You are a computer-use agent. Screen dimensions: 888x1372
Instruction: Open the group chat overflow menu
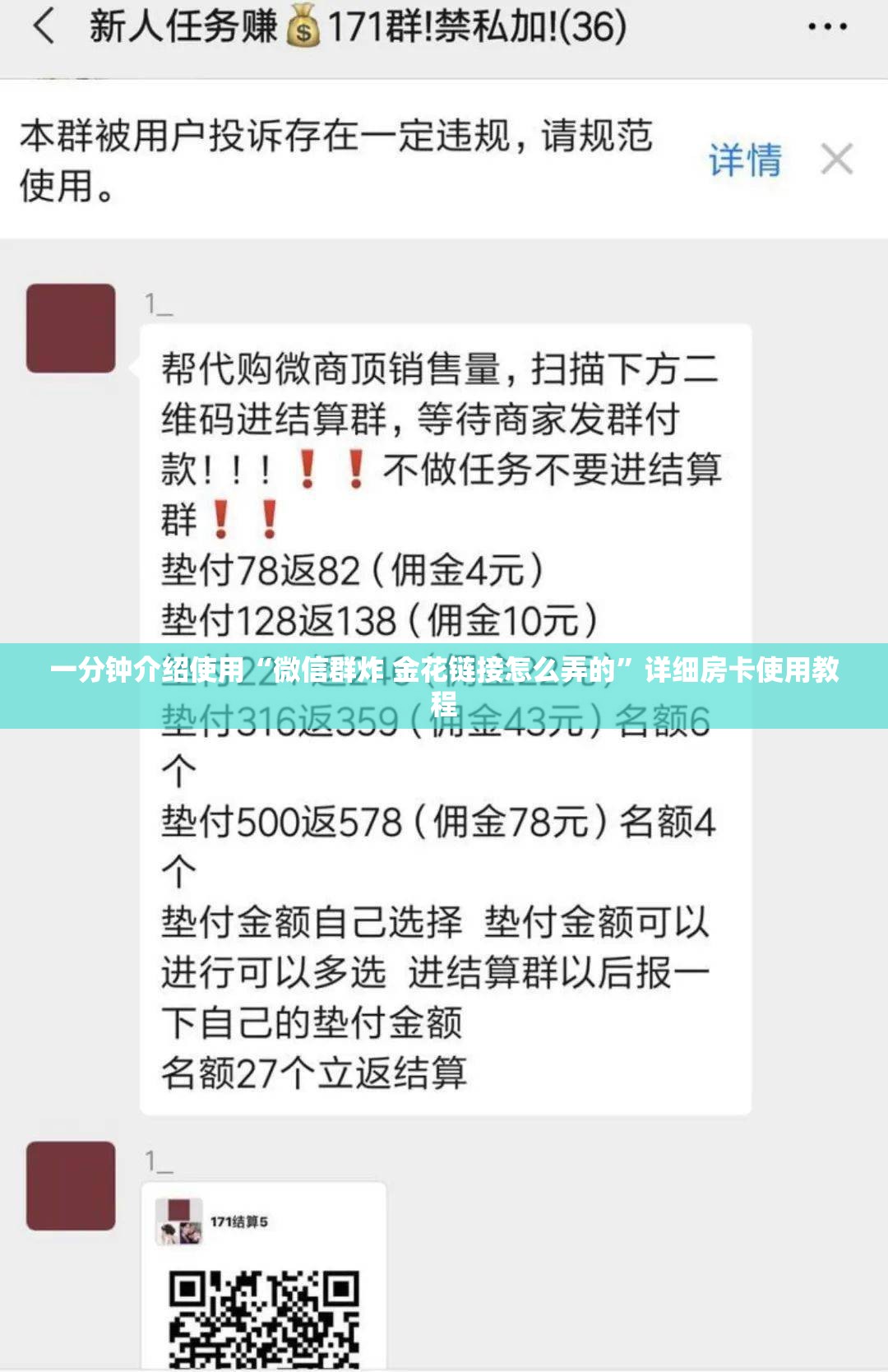click(x=826, y=27)
